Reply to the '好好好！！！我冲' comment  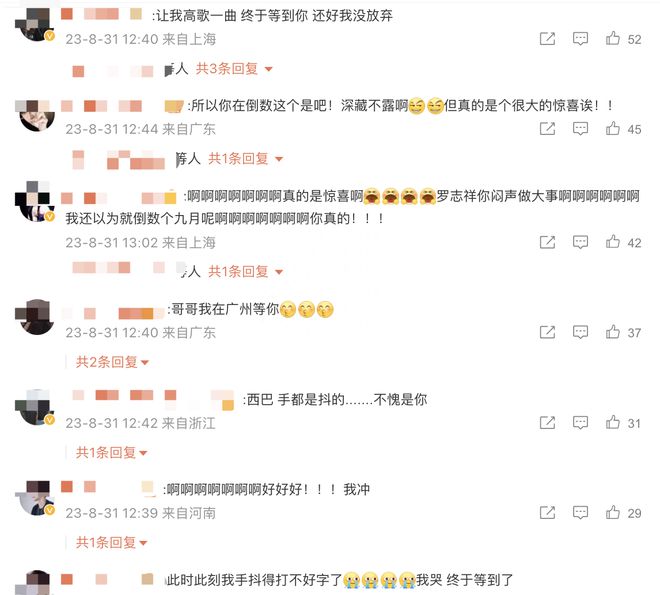580,513
